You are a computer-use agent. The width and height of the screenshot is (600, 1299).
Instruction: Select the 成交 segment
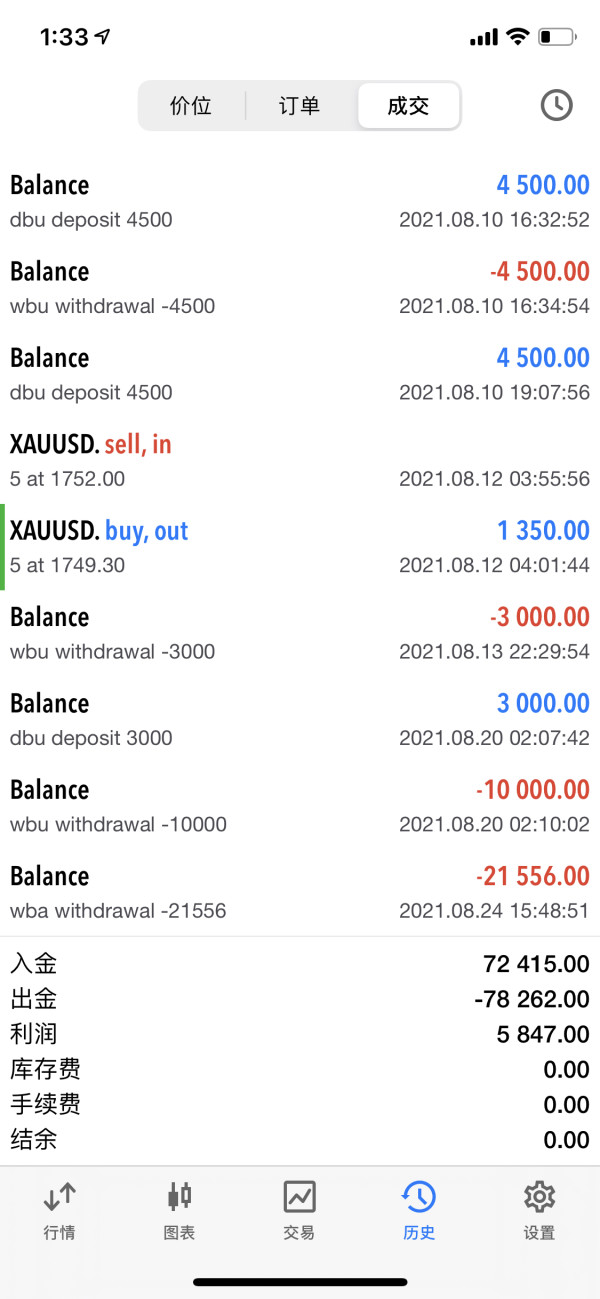tap(408, 106)
